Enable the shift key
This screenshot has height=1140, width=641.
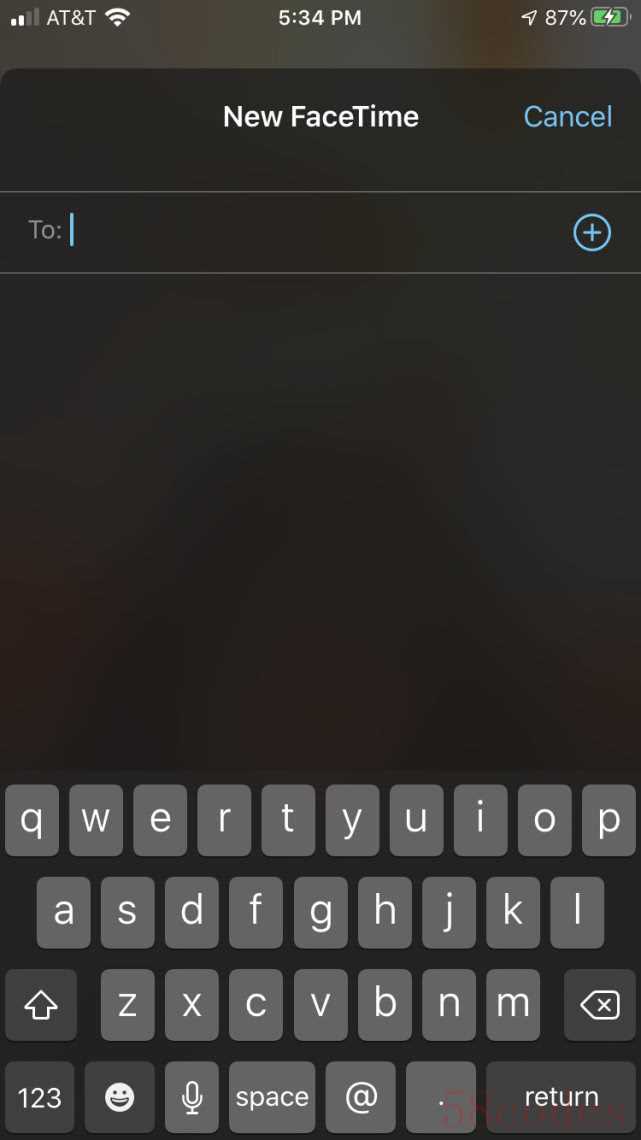click(41, 1005)
